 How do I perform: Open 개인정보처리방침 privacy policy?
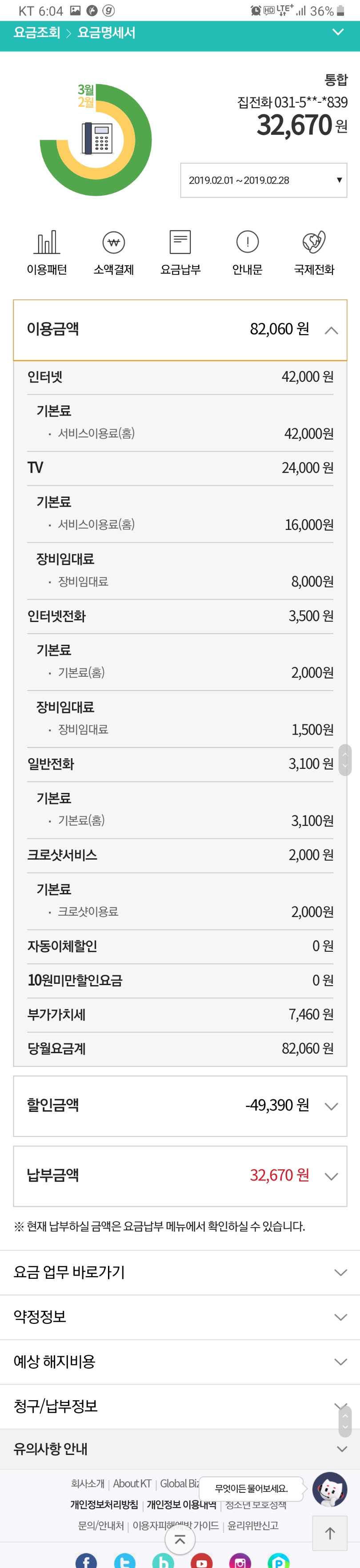(x=104, y=1505)
